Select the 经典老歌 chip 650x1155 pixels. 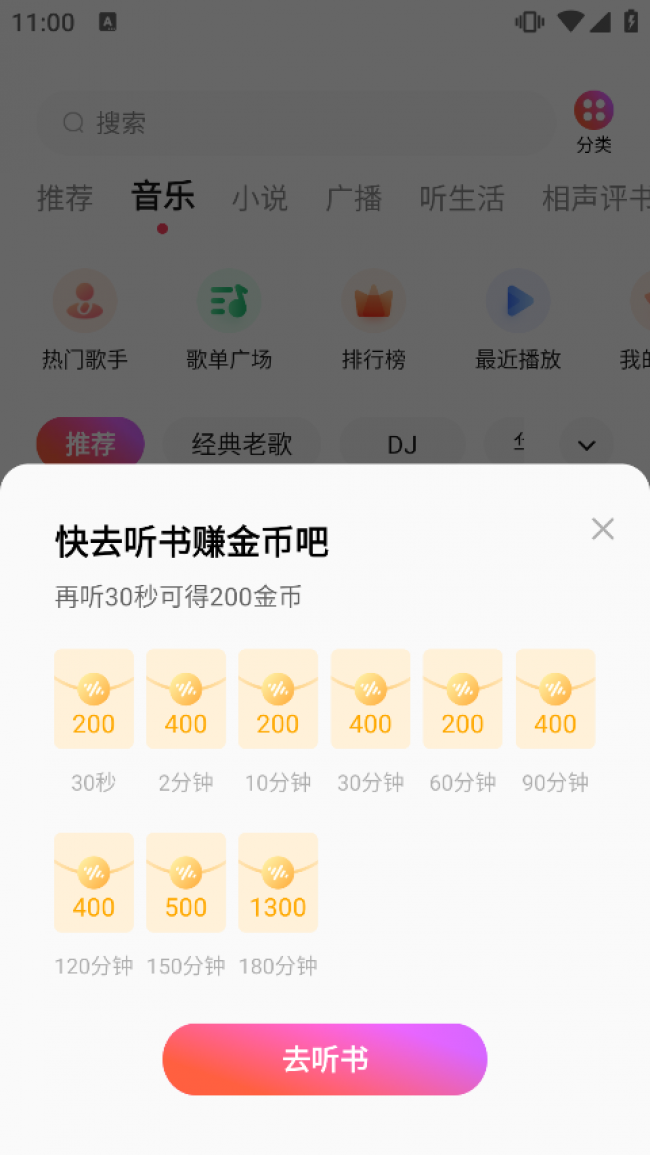click(242, 444)
